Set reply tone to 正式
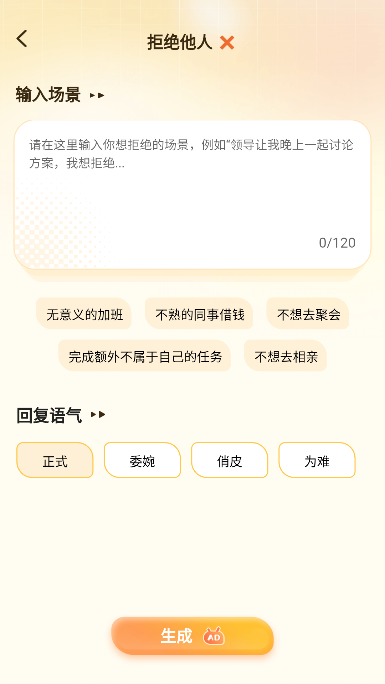 pyautogui.click(x=55, y=460)
